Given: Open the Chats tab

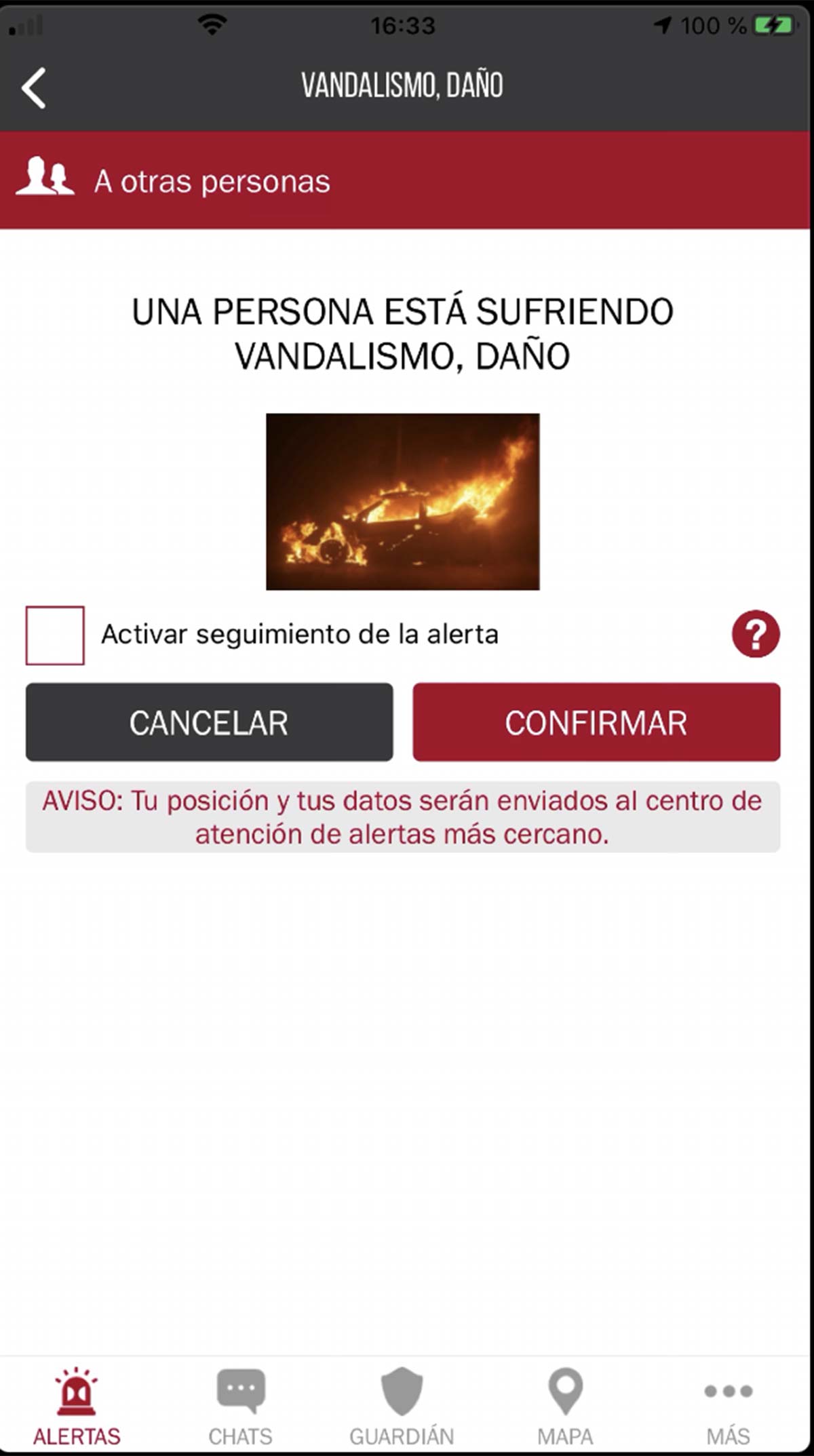Looking at the screenshot, I should 240,1406.
